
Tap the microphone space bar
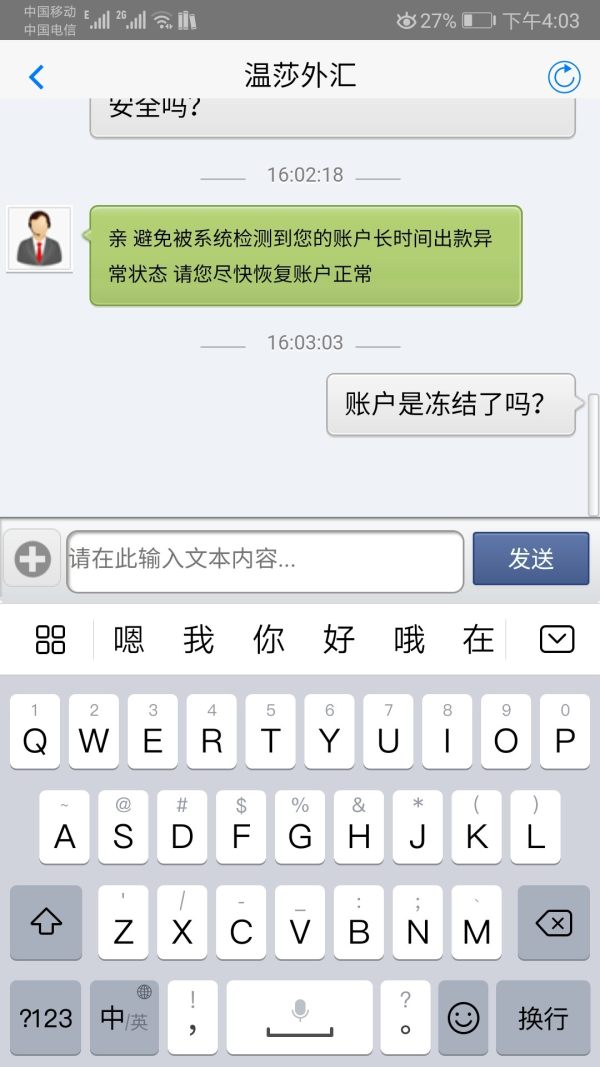click(x=299, y=1018)
